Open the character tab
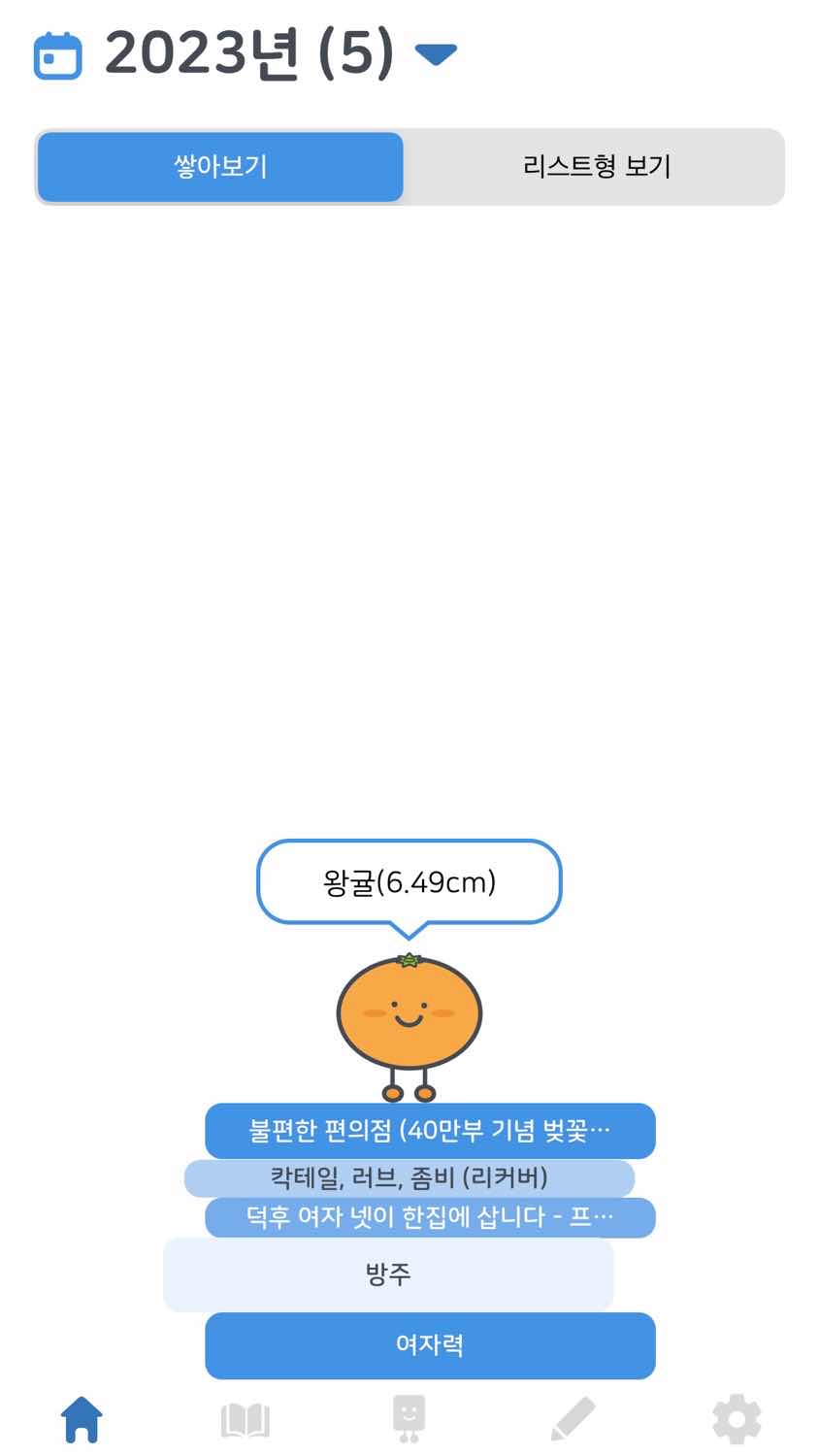This screenshot has width=819, height=1456. (409, 1420)
